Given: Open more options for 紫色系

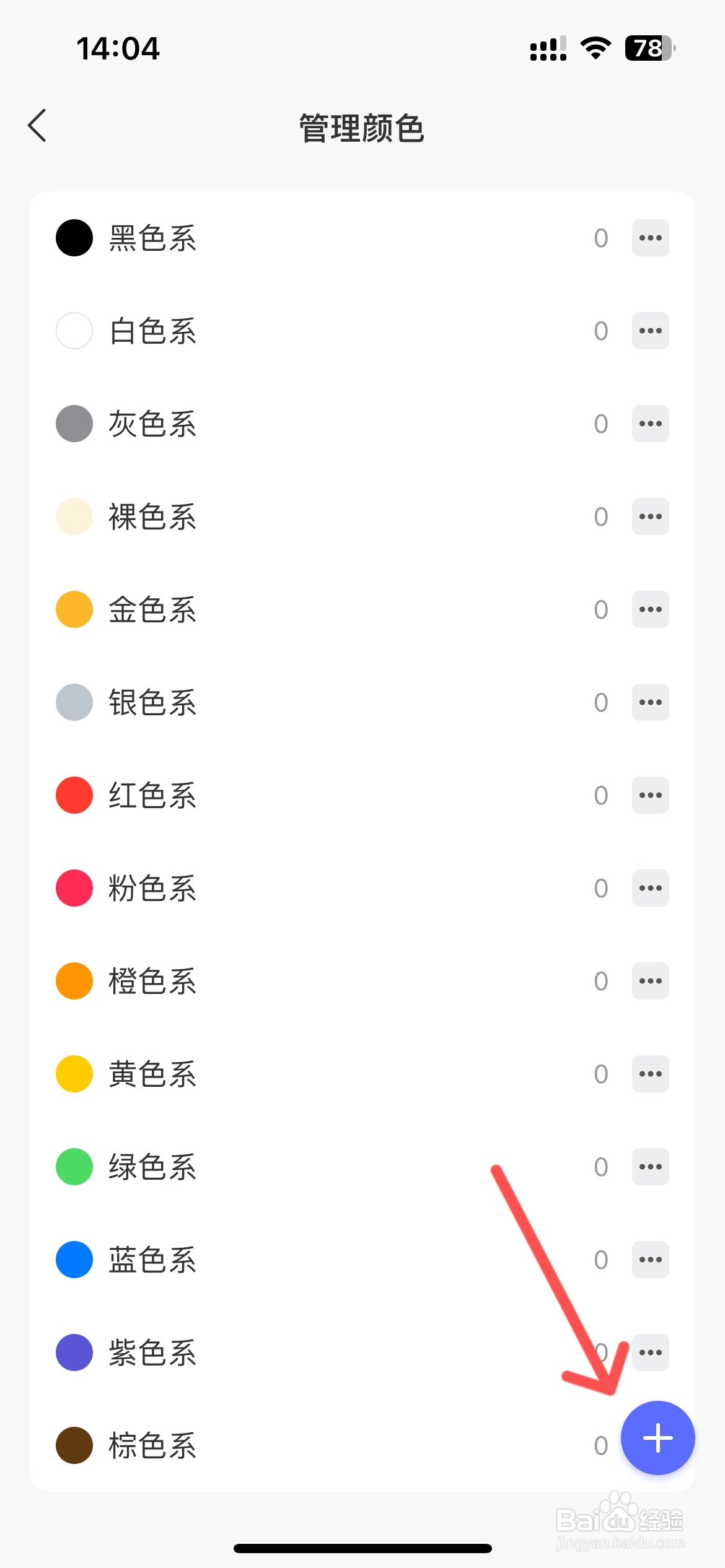Looking at the screenshot, I should click(x=650, y=1352).
